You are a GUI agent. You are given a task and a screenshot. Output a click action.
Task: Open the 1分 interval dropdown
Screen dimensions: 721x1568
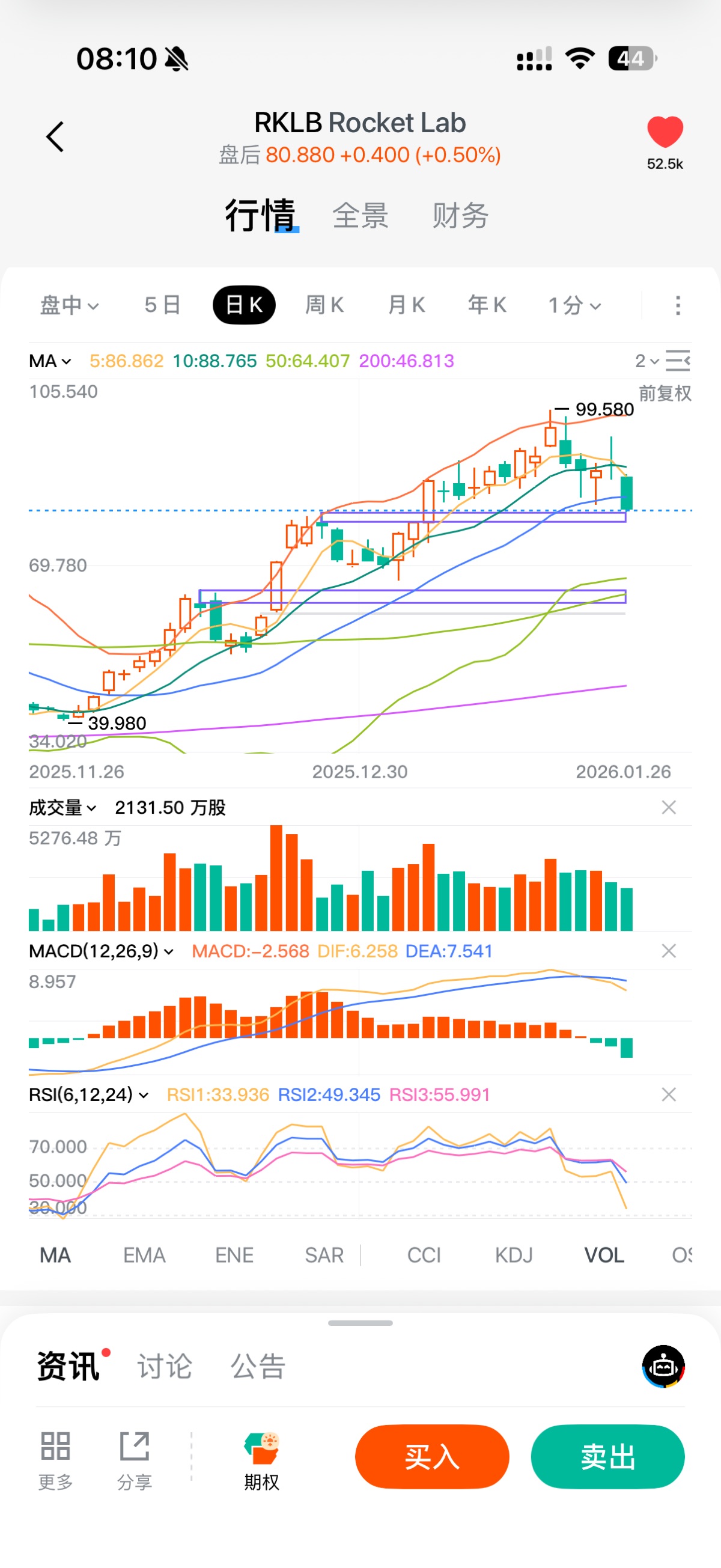pos(574,305)
